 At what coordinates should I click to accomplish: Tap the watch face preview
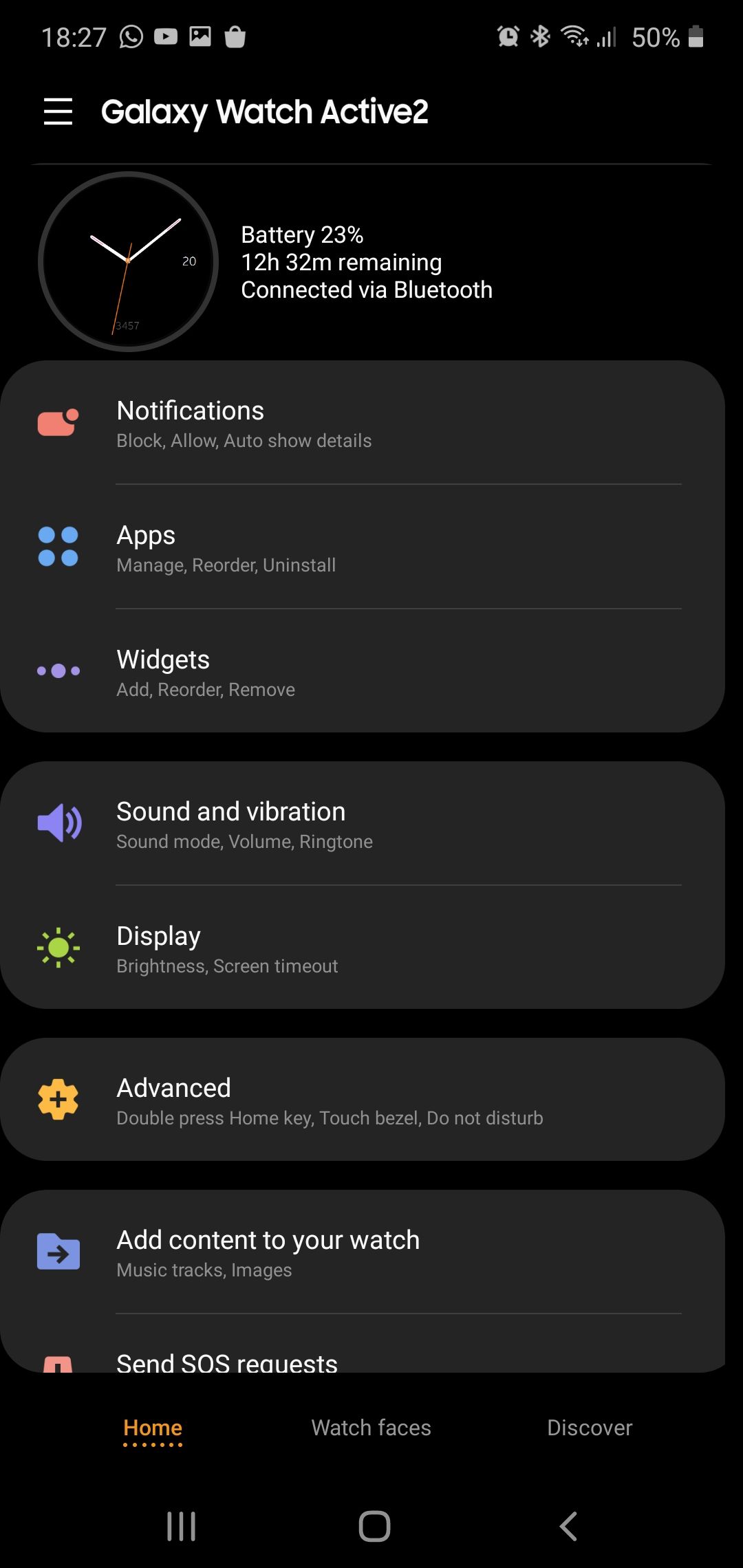pyautogui.click(x=129, y=261)
